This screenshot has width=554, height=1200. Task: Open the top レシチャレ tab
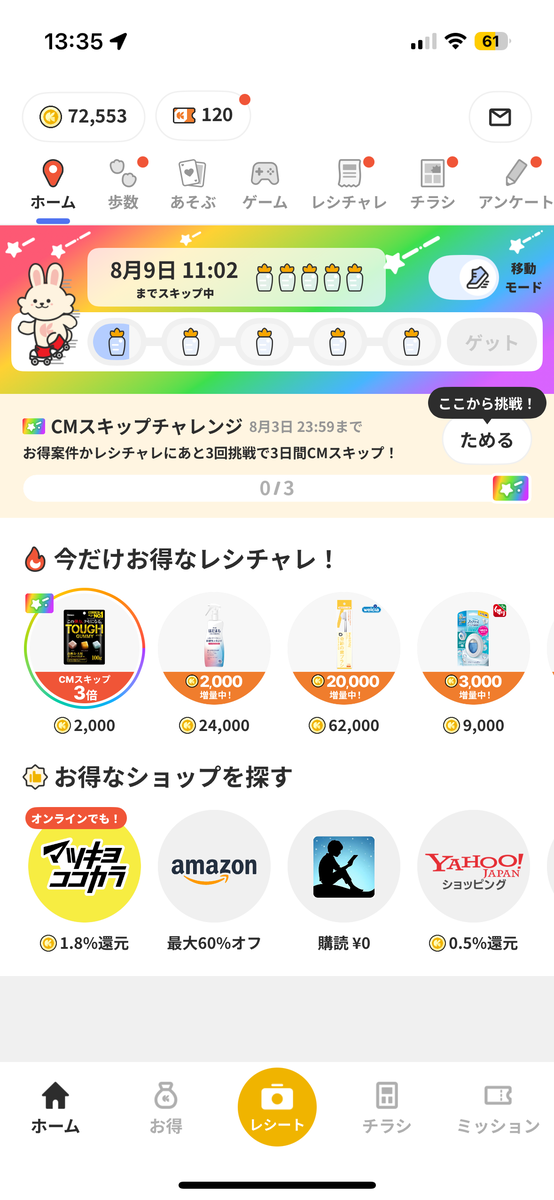(349, 184)
